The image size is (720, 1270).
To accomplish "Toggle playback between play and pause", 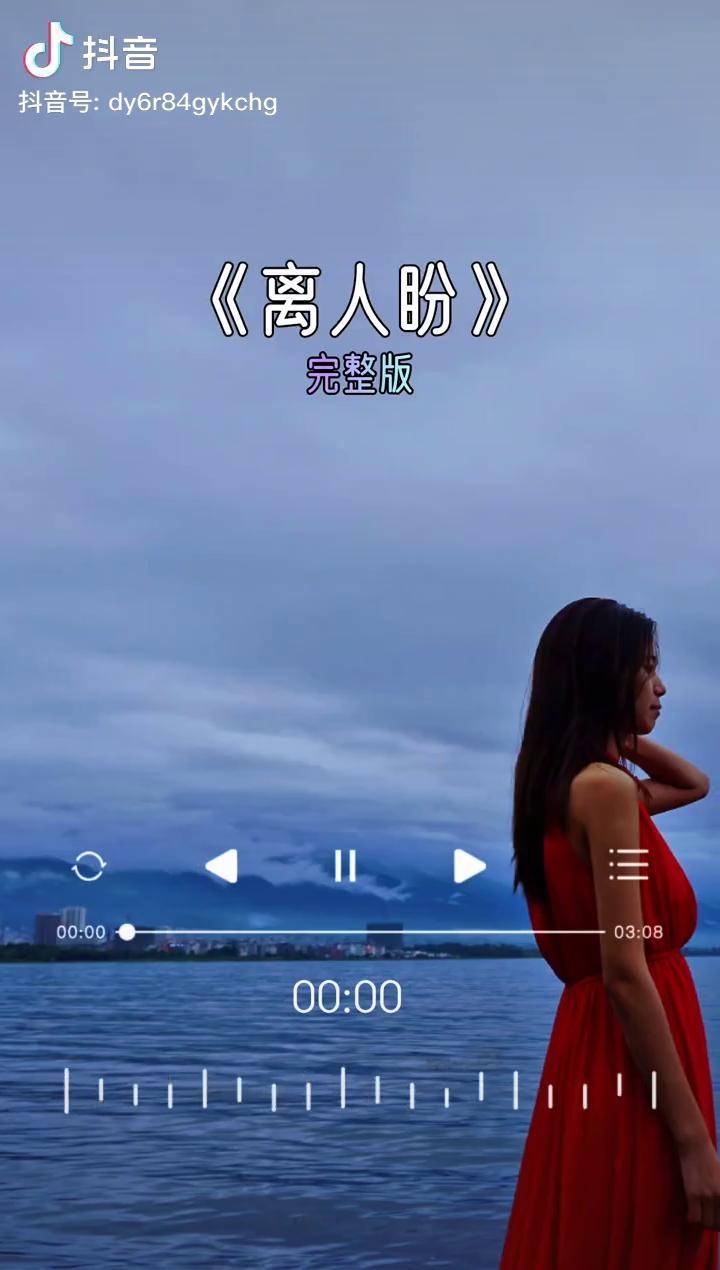I will coord(345,866).
